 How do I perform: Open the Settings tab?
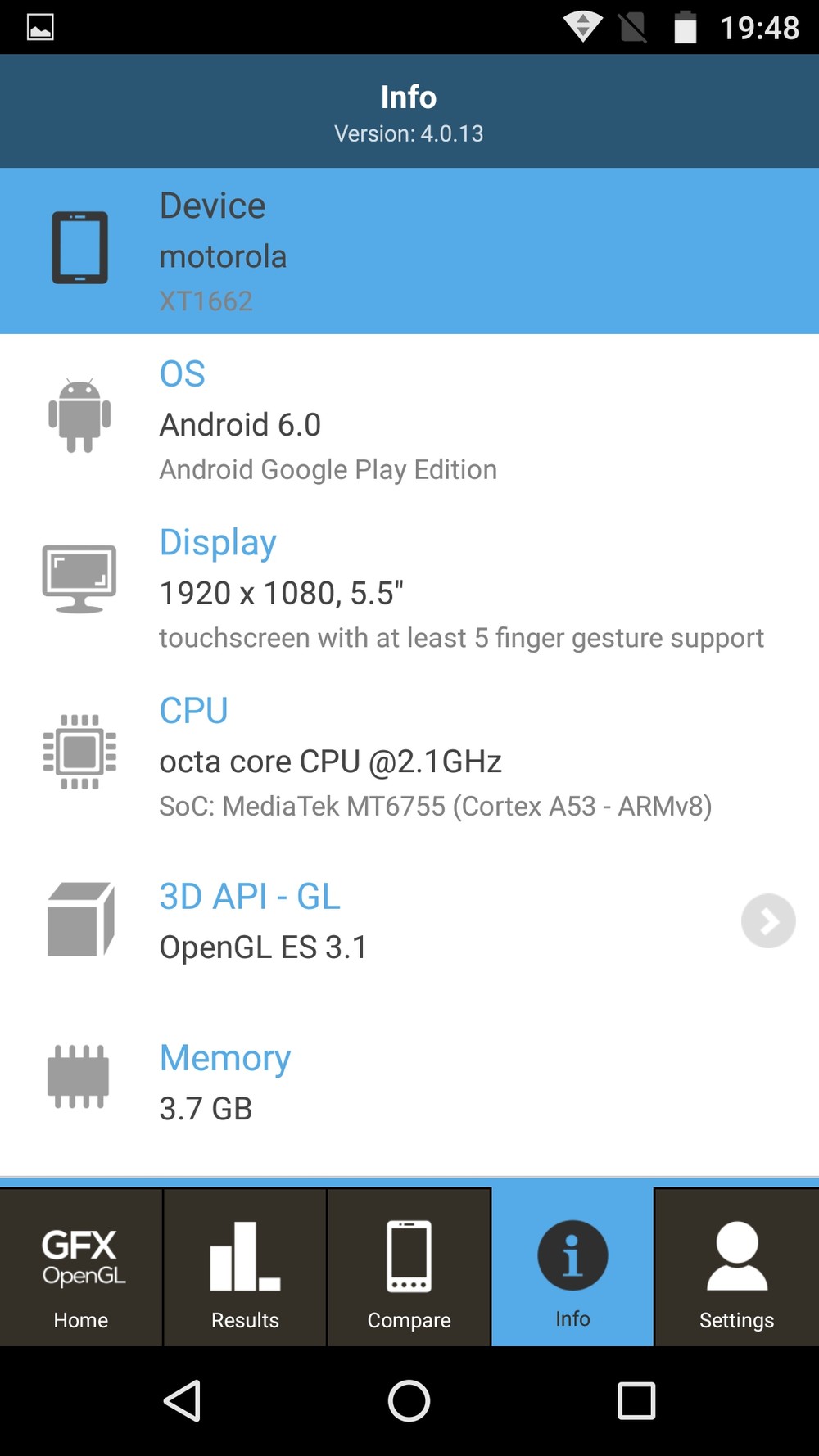(x=736, y=1267)
